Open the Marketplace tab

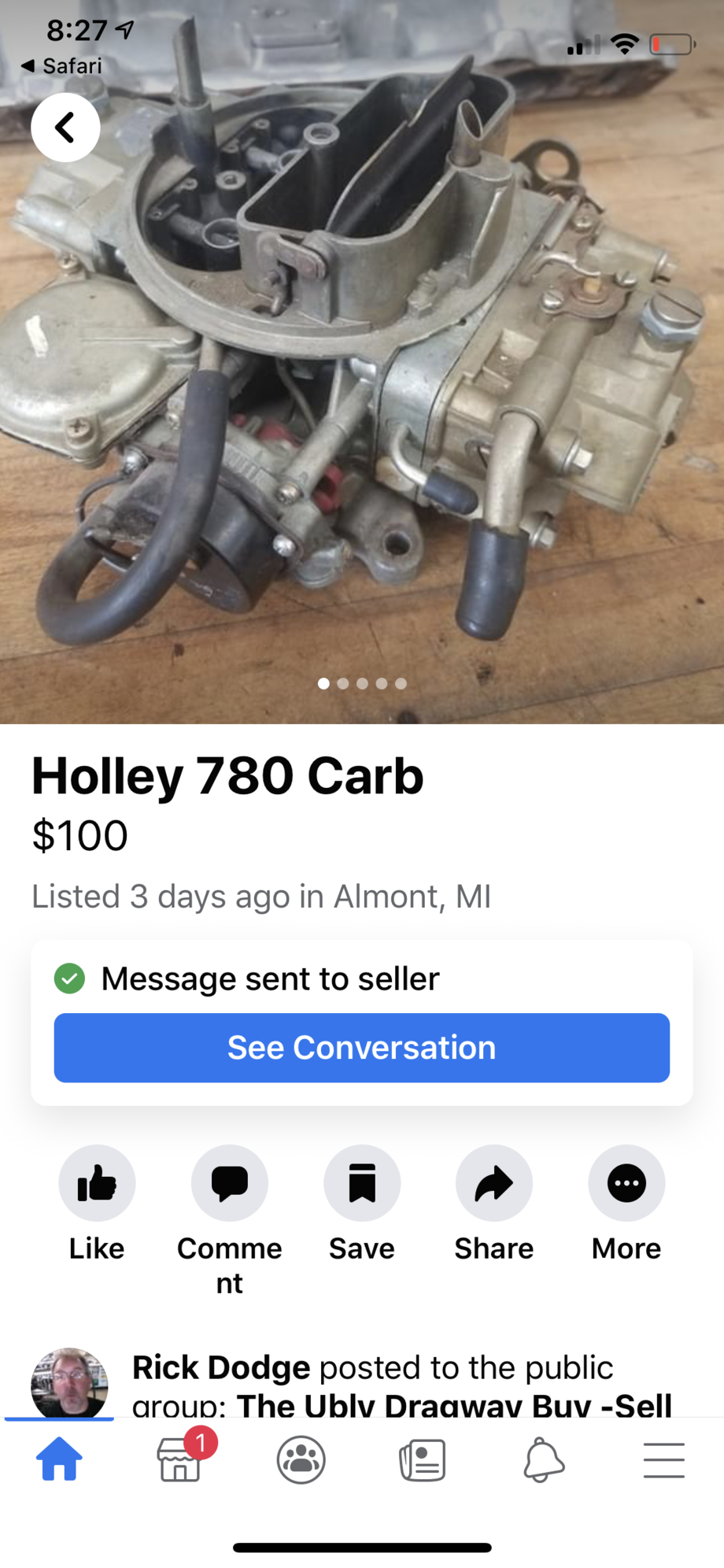181,1459
